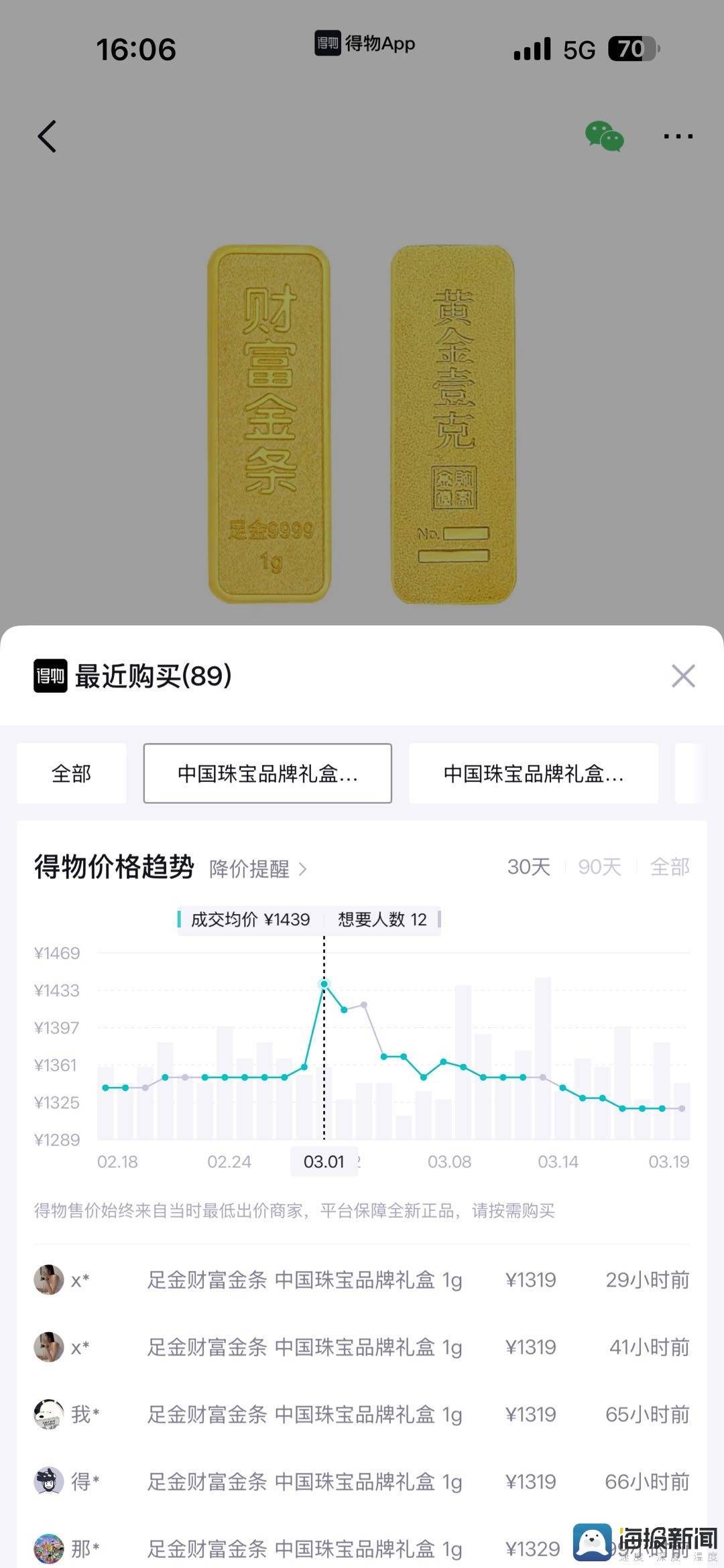724x1568 pixels.
Task: Show 30天 price trend
Action: [x=528, y=867]
